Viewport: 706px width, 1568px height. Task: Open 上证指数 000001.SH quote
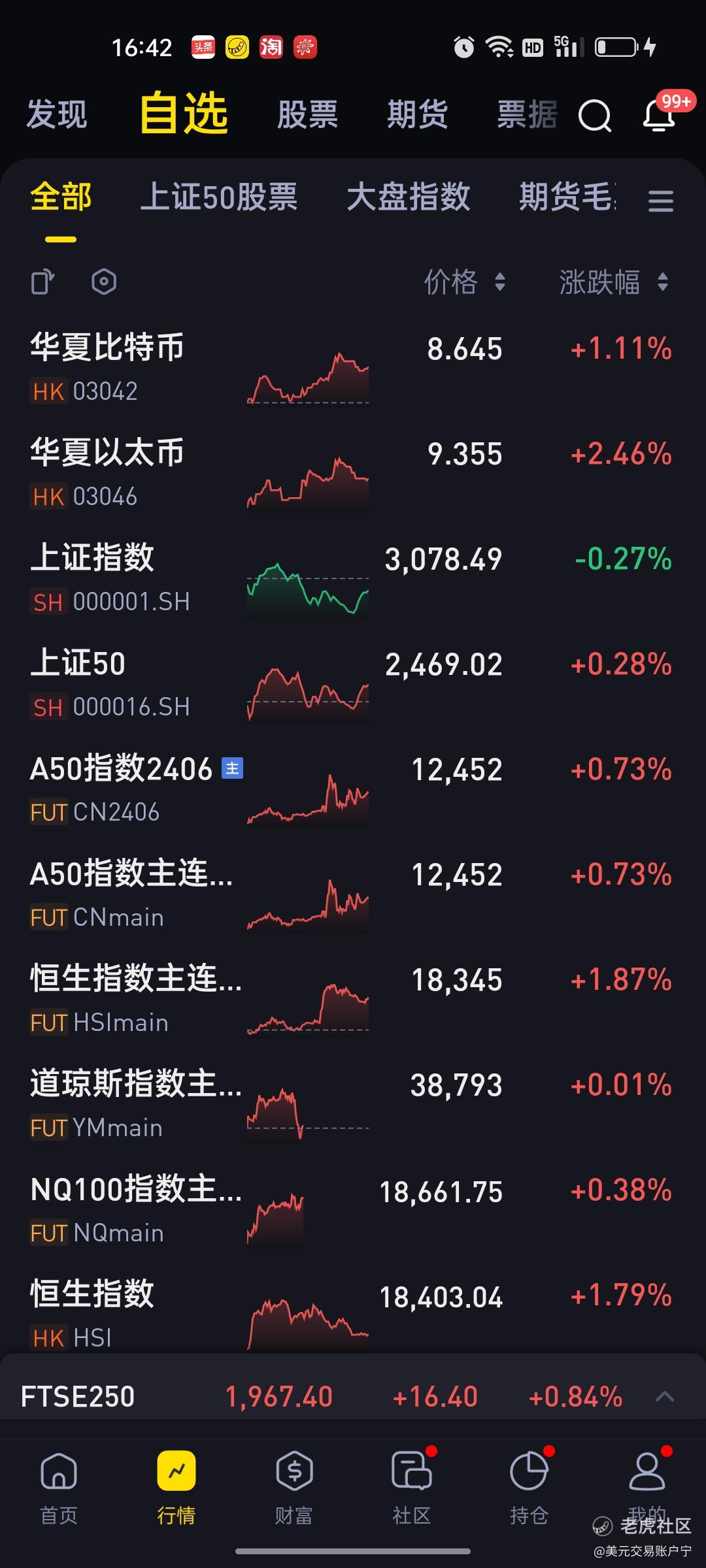click(x=353, y=579)
